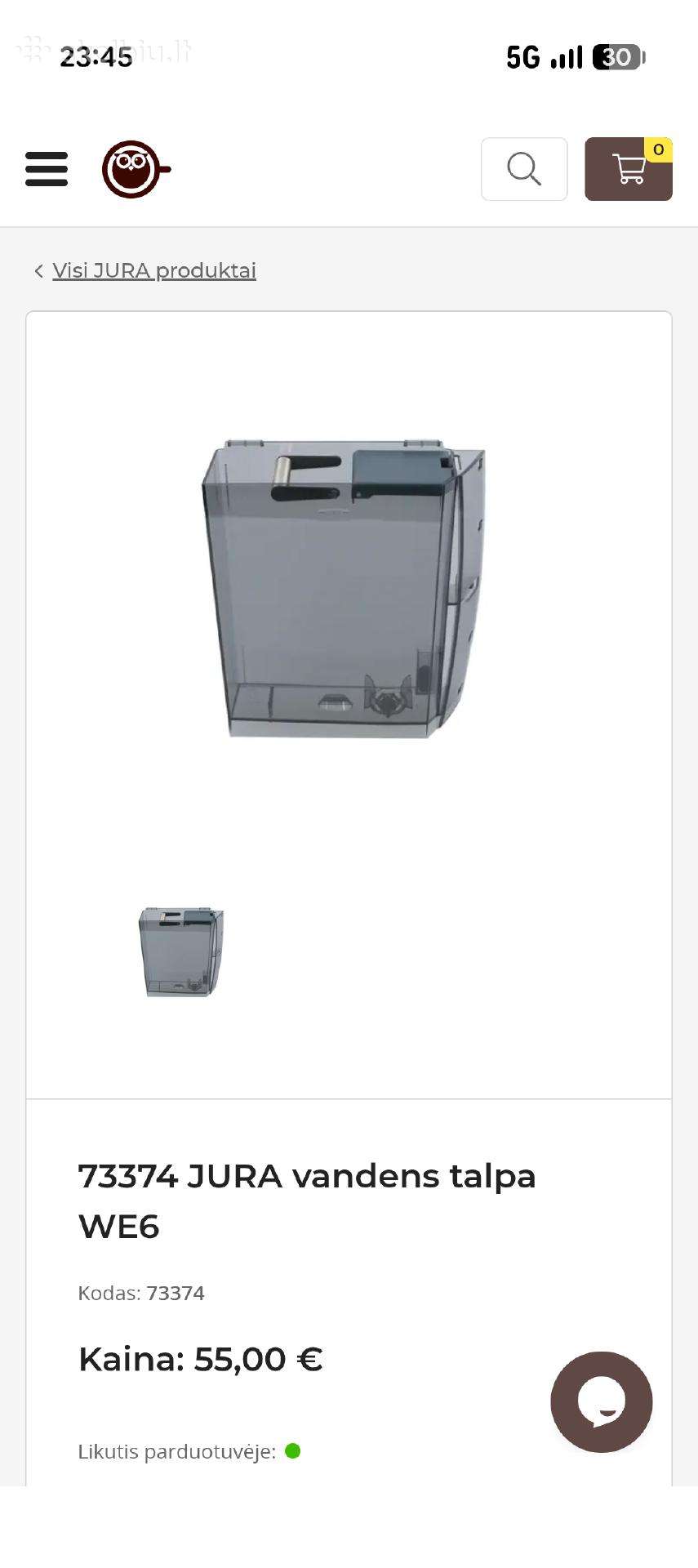Go back to Visi JURA produktai

click(153, 270)
